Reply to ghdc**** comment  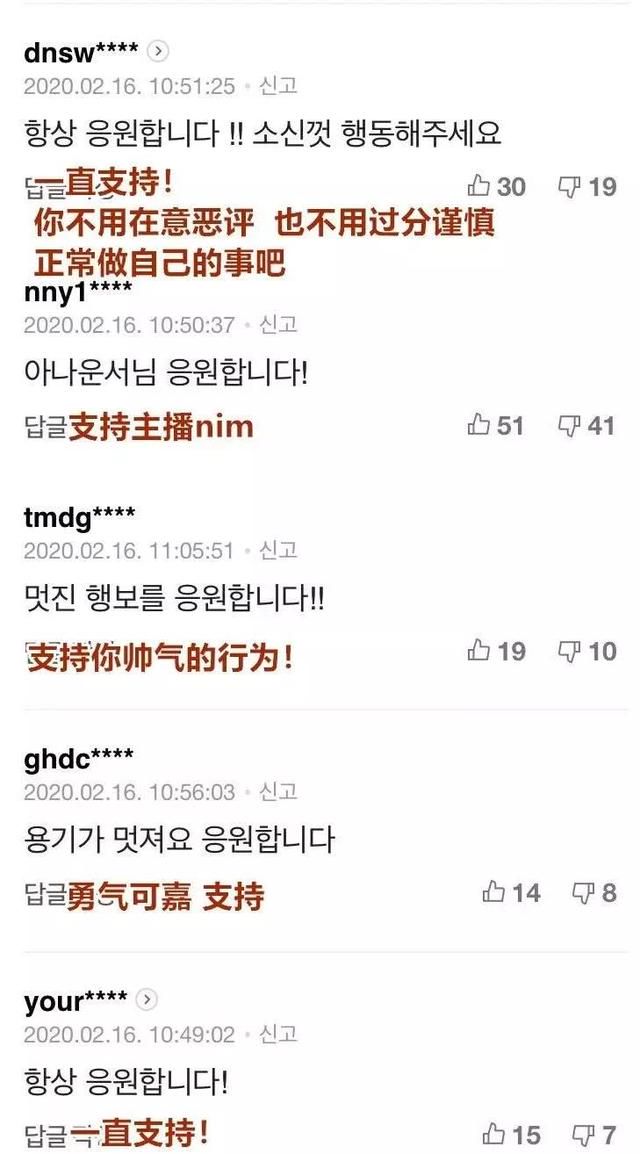click(45, 896)
